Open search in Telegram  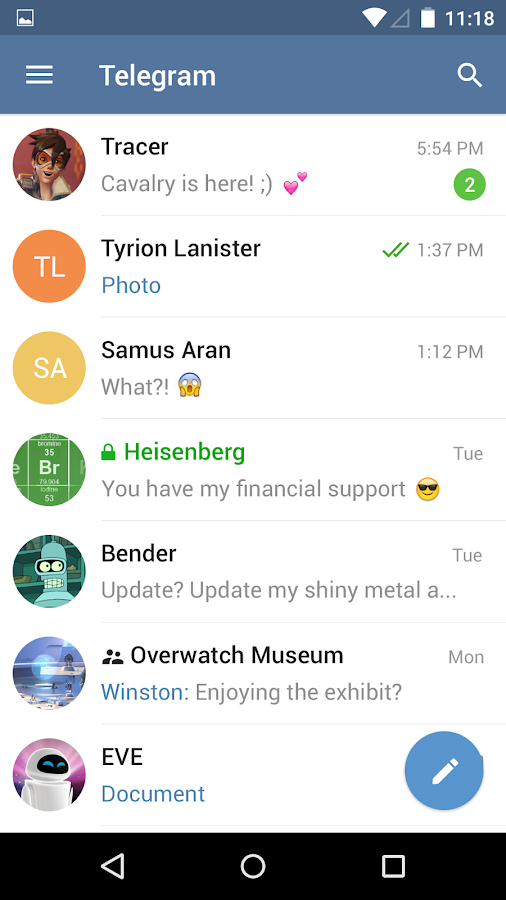point(469,75)
